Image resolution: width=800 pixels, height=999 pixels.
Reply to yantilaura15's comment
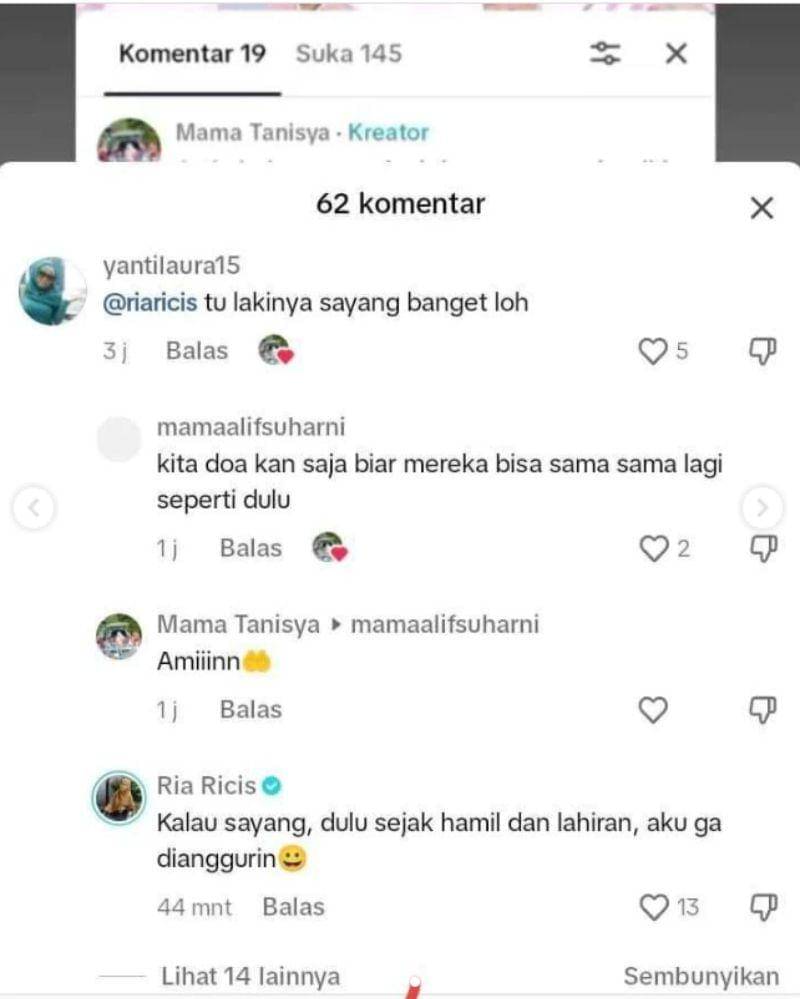(x=197, y=351)
